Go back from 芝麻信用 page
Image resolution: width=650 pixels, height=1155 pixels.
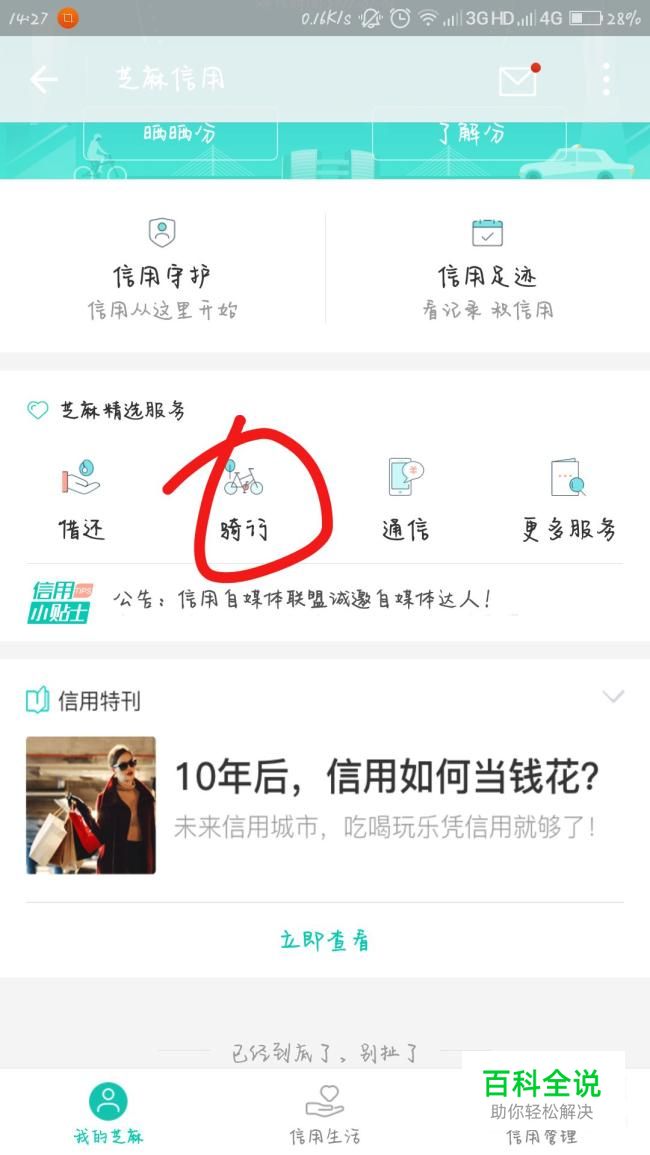[44, 80]
